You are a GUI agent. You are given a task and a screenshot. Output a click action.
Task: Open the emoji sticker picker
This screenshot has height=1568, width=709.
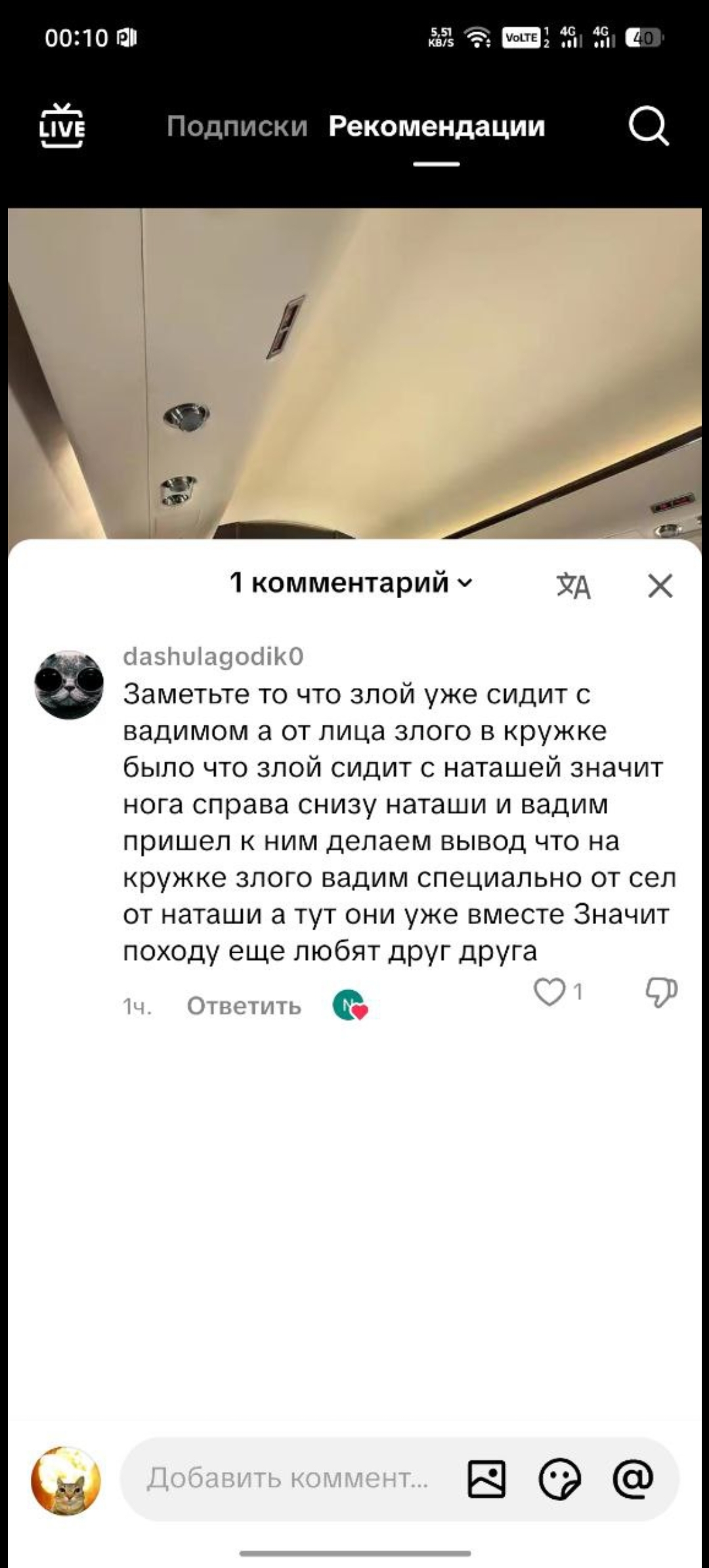click(x=560, y=1479)
